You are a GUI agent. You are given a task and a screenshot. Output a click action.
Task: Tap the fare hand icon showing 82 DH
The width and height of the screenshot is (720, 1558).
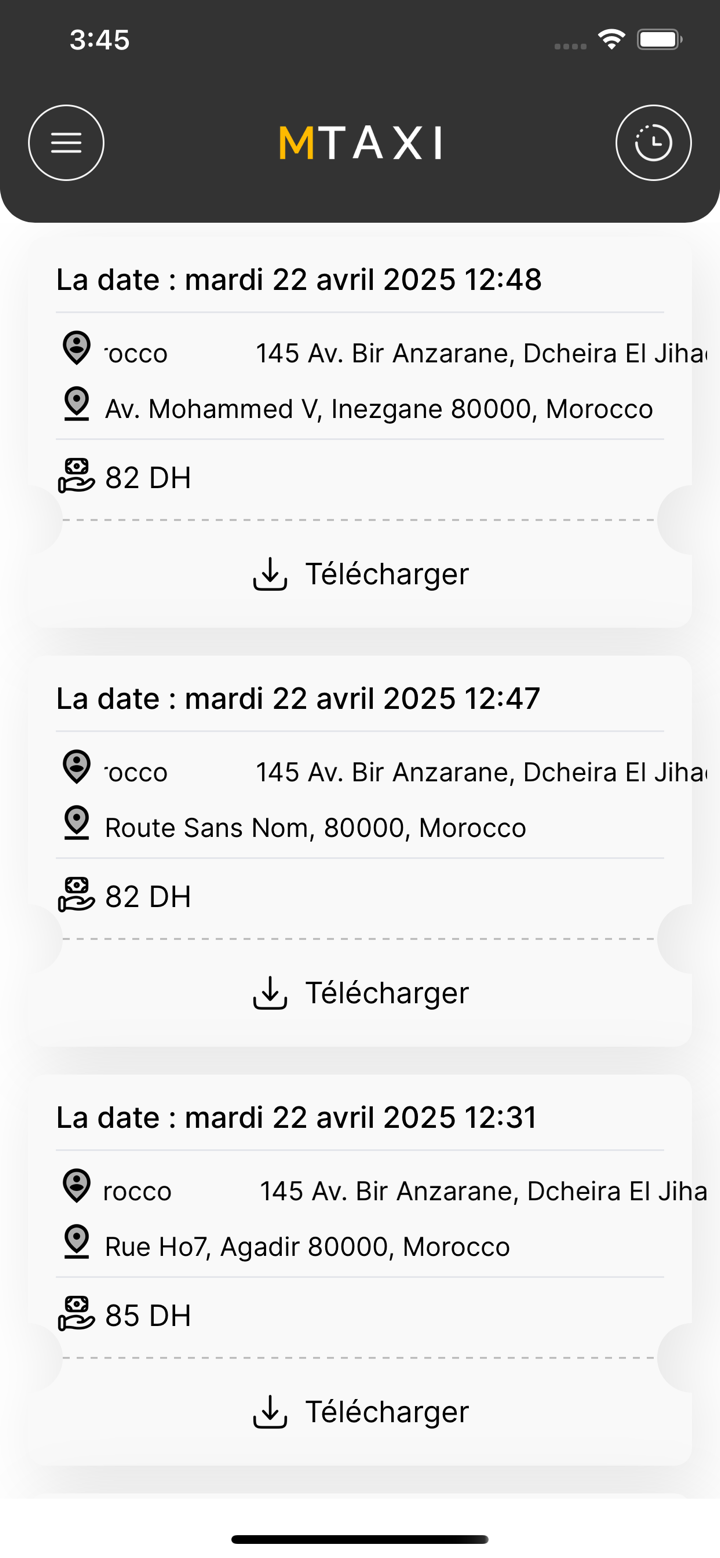pos(76,473)
